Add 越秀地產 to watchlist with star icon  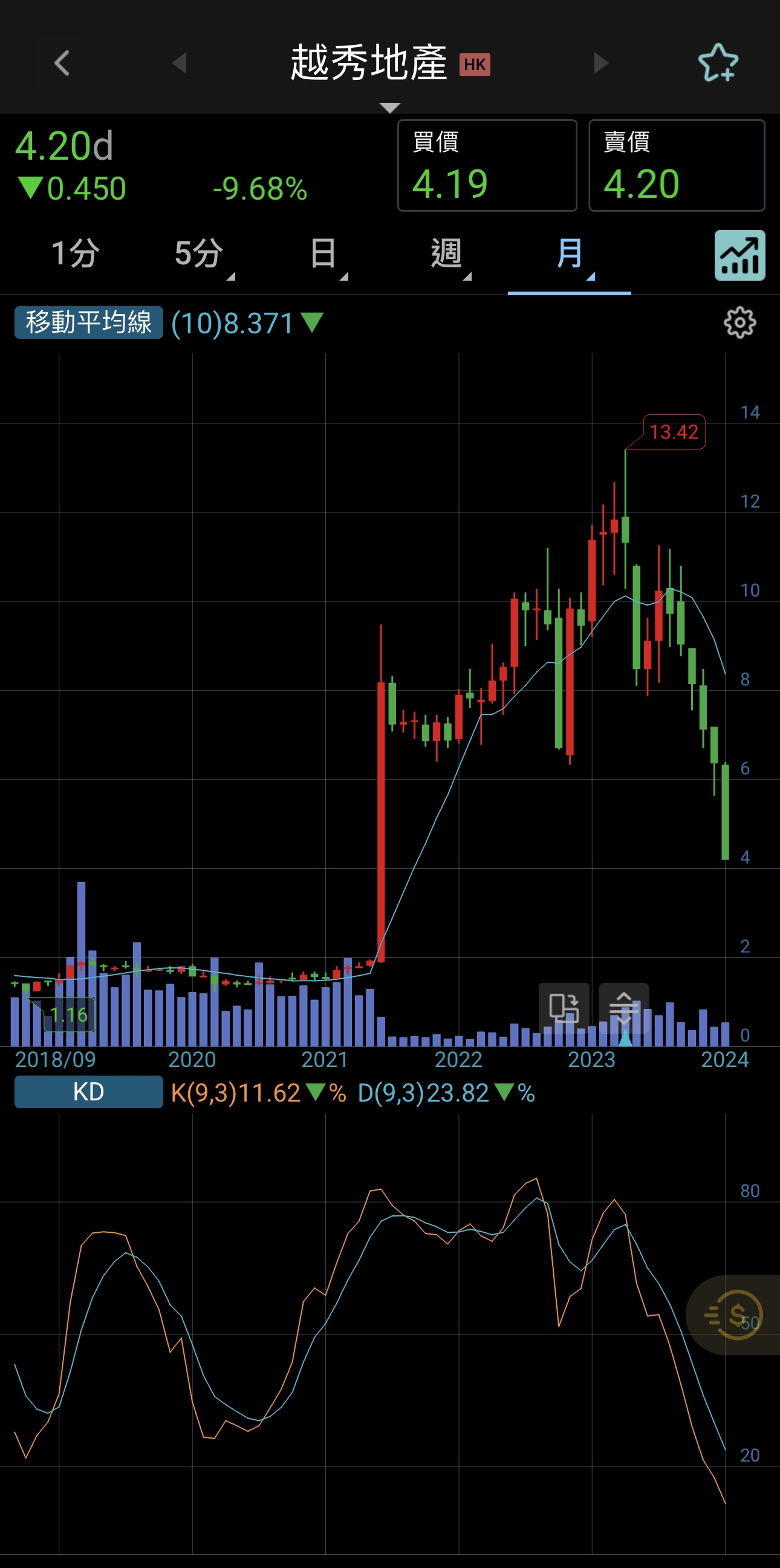[718, 63]
